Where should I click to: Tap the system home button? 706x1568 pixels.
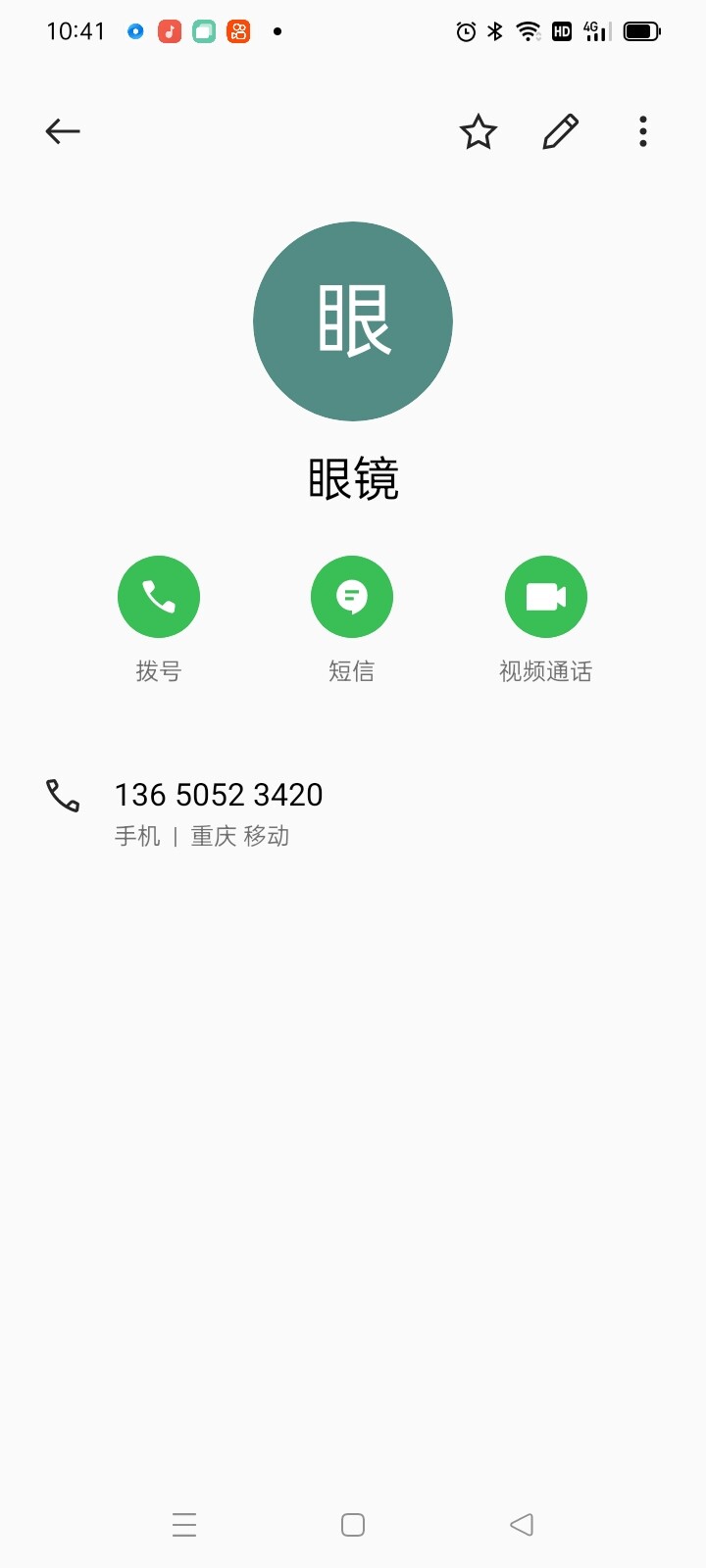pos(353,1525)
